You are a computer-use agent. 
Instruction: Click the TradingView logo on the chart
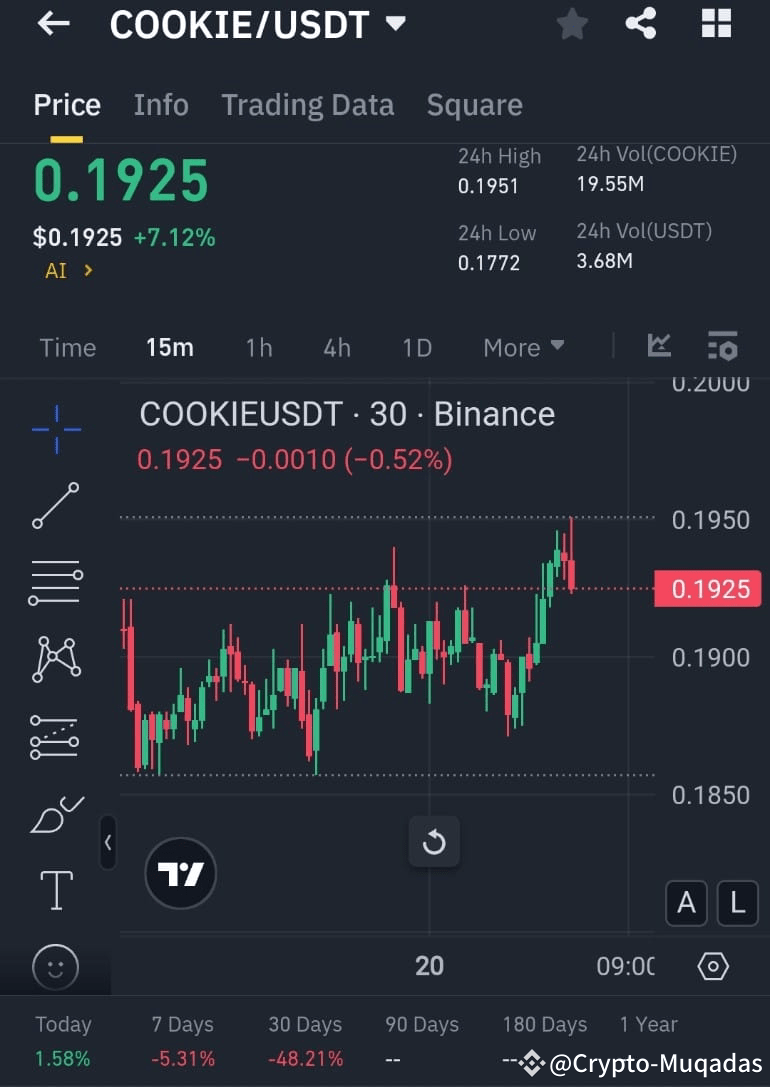pyautogui.click(x=180, y=872)
